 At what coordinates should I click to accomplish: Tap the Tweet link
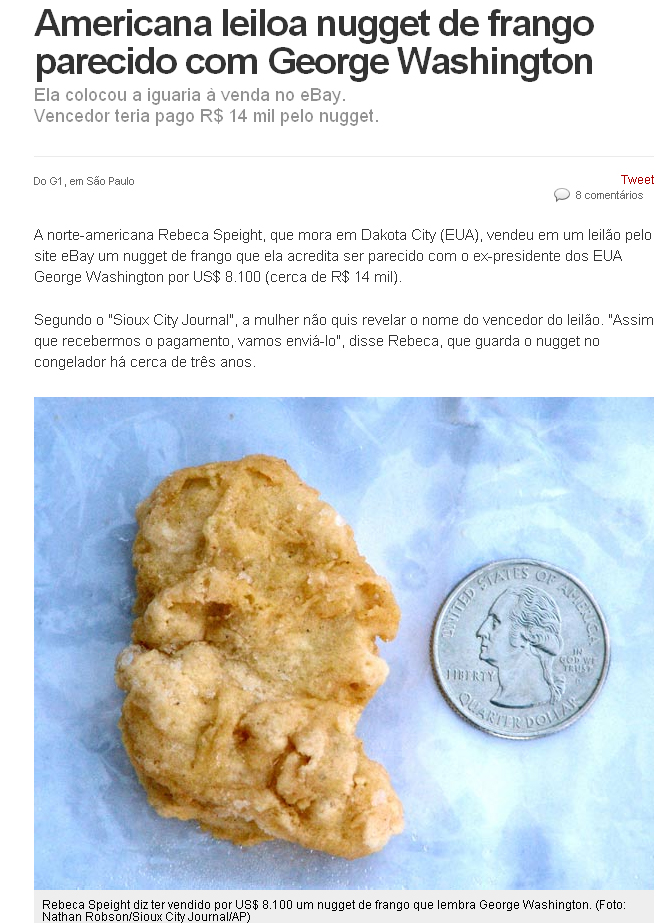(x=637, y=180)
